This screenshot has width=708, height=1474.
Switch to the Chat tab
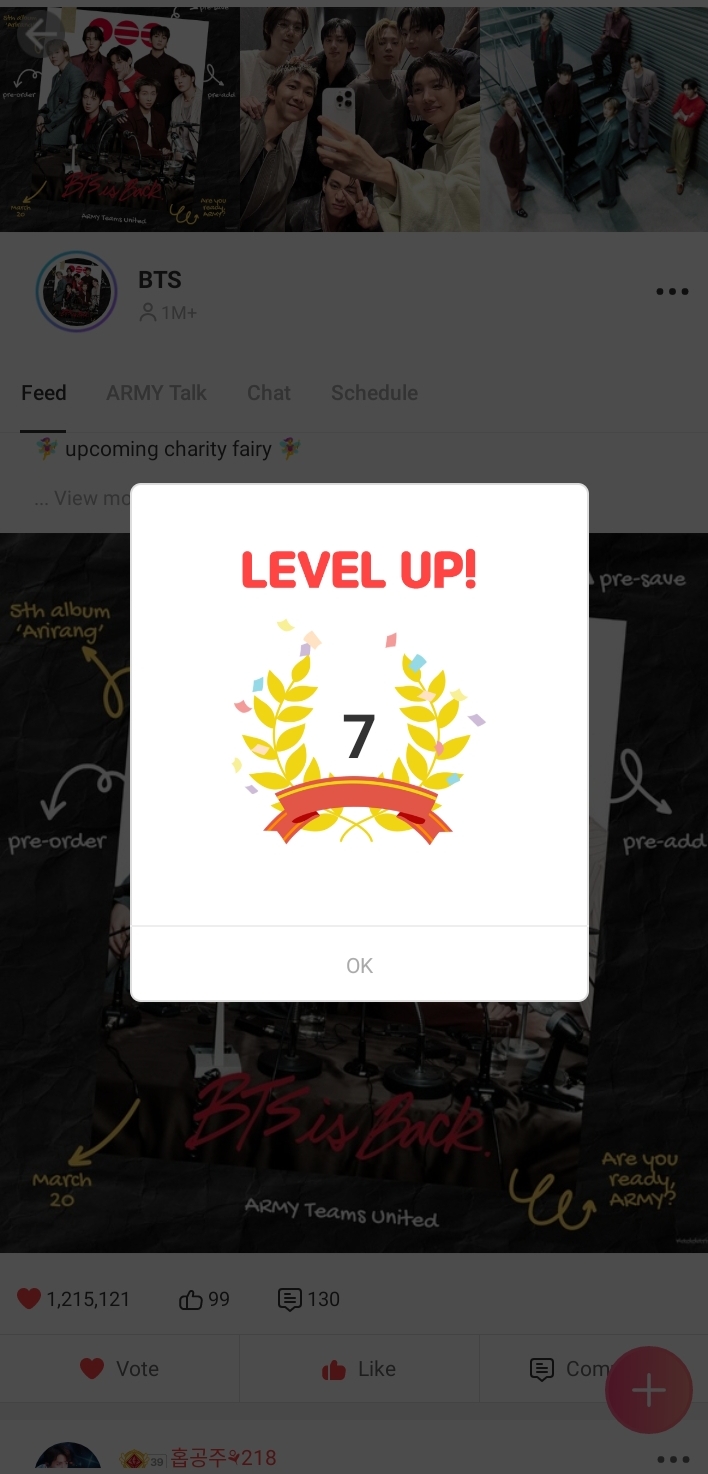(x=269, y=393)
